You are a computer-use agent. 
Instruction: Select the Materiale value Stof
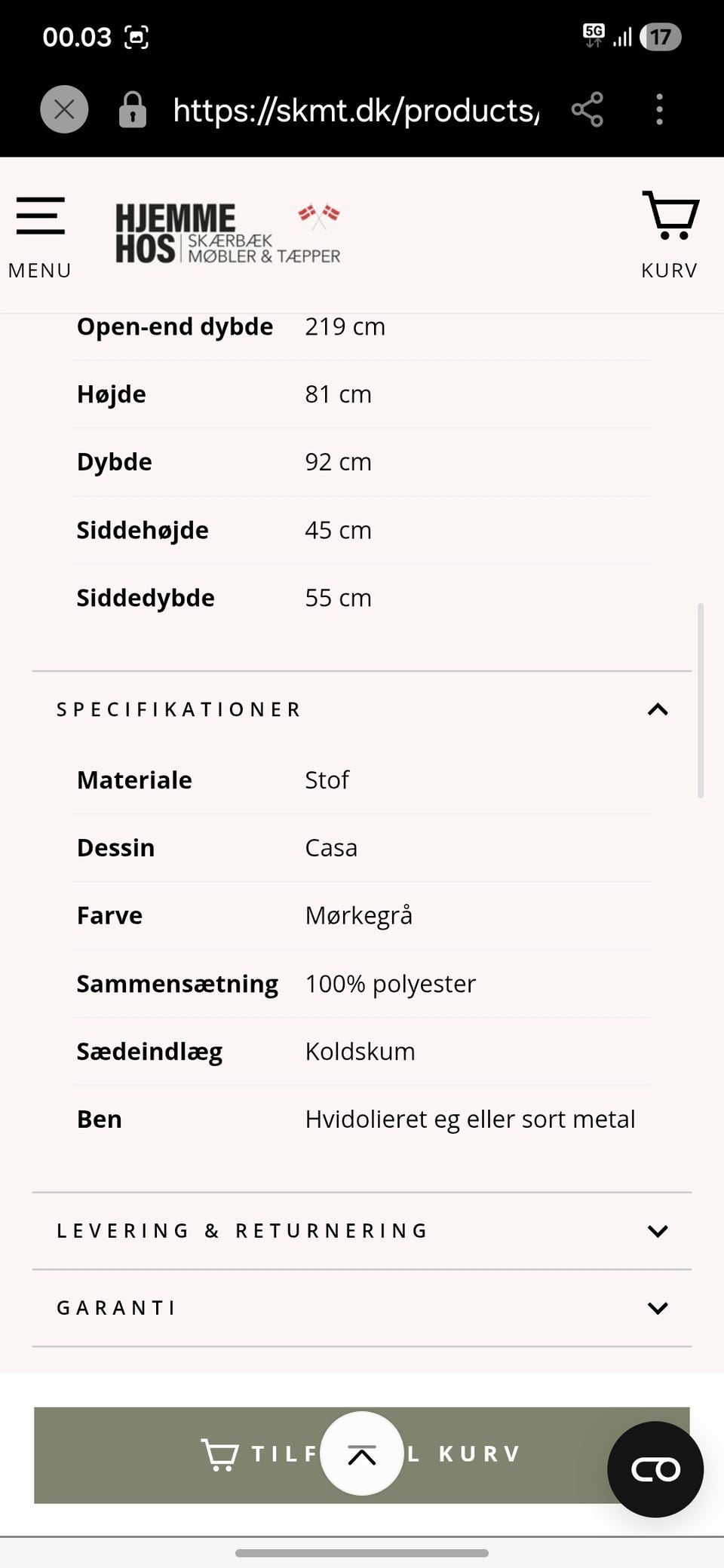tap(327, 779)
